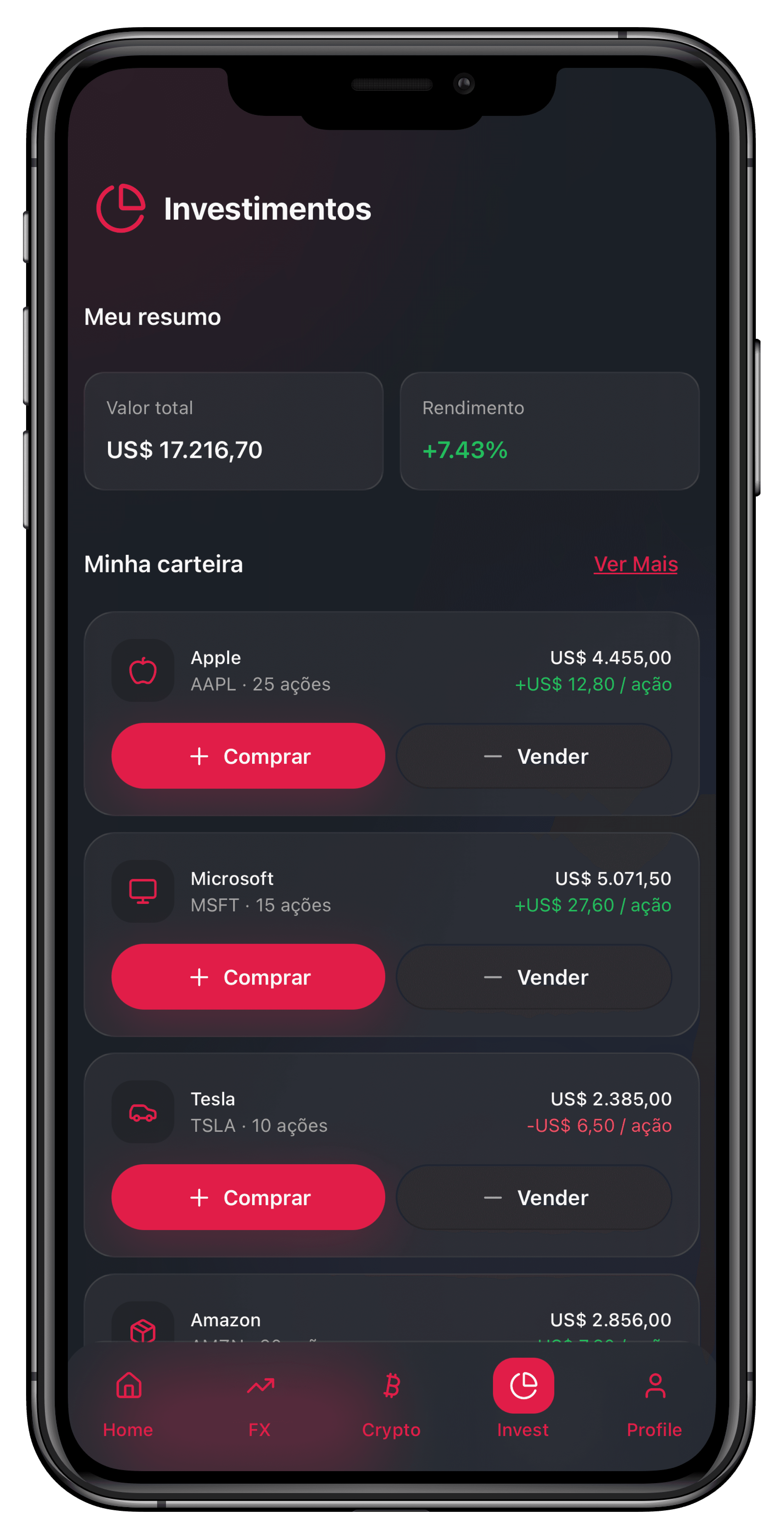Open the Tesla TSLA holding card

click(x=391, y=1112)
